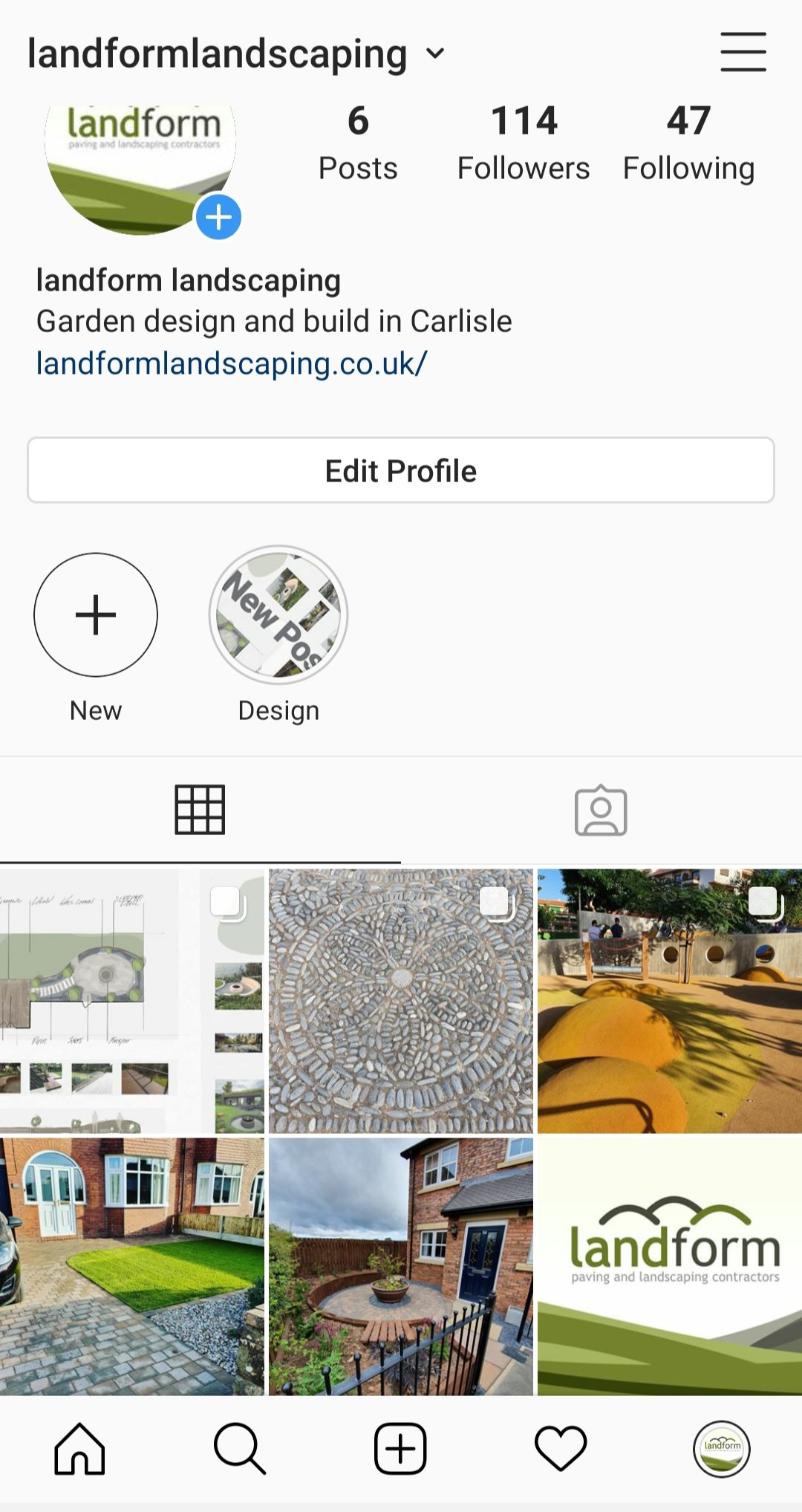The image size is (802, 1512).
Task: View the Followers count
Action: point(524,141)
